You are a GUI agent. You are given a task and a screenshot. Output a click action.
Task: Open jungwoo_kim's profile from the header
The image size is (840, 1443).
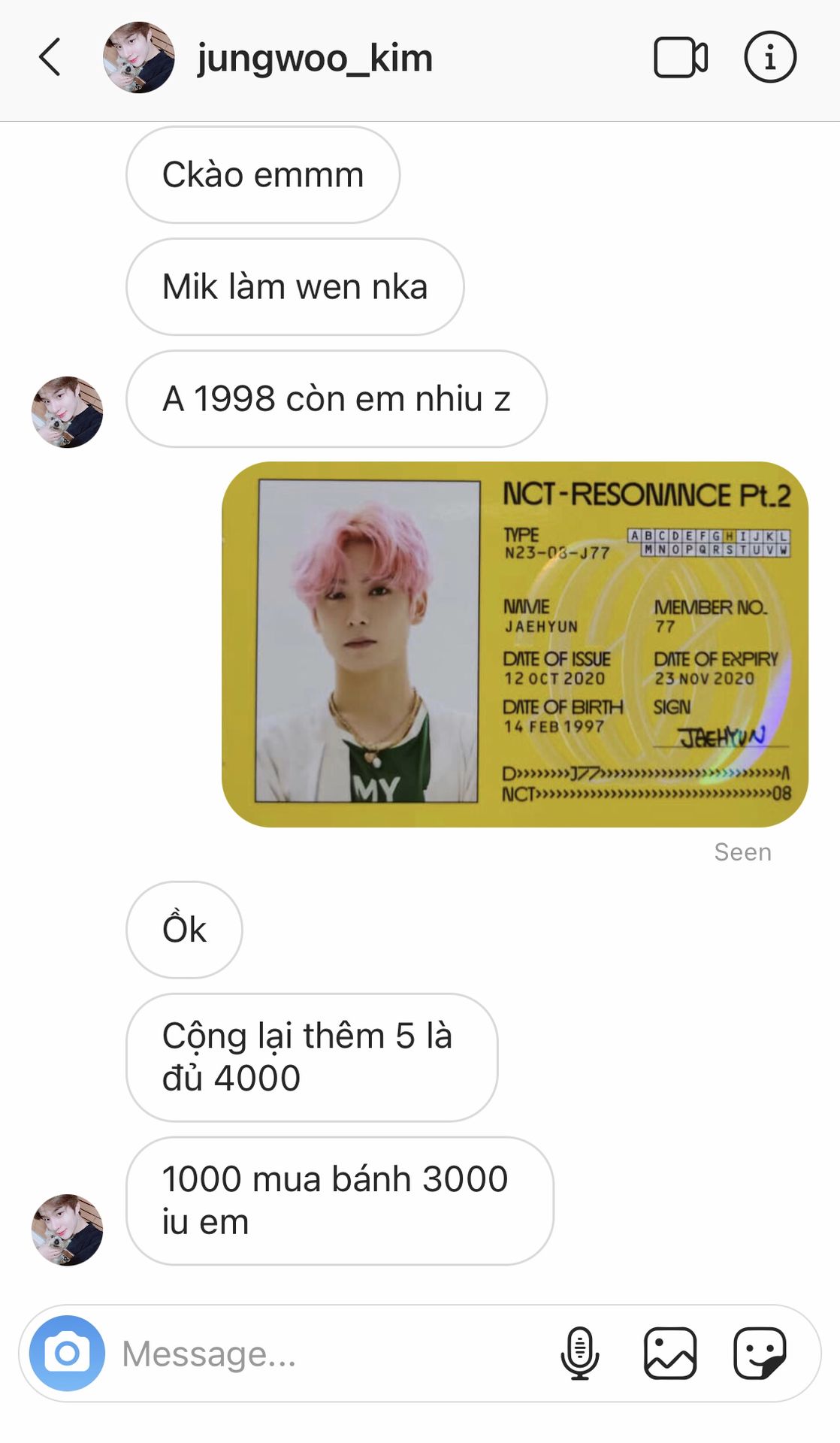coord(314,58)
